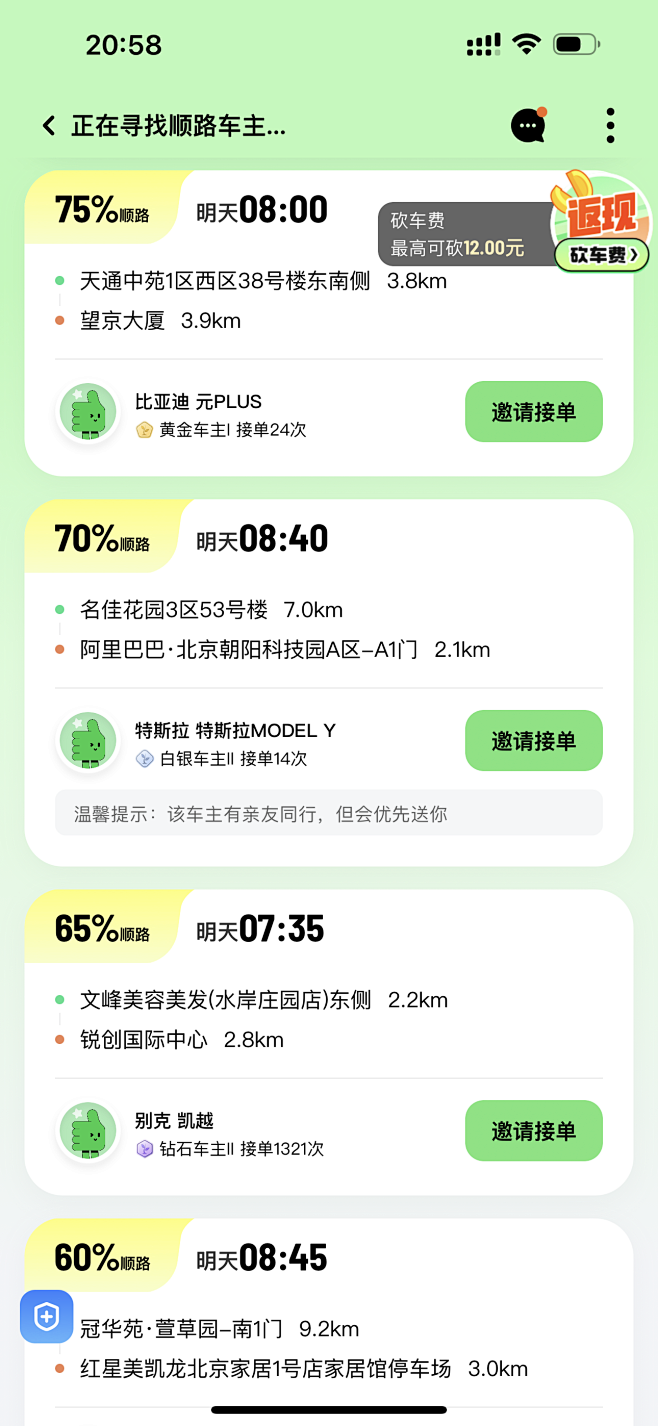This screenshot has height=1426, width=658.
Task: Open the blue safety shield button
Action: click(x=47, y=1317)
